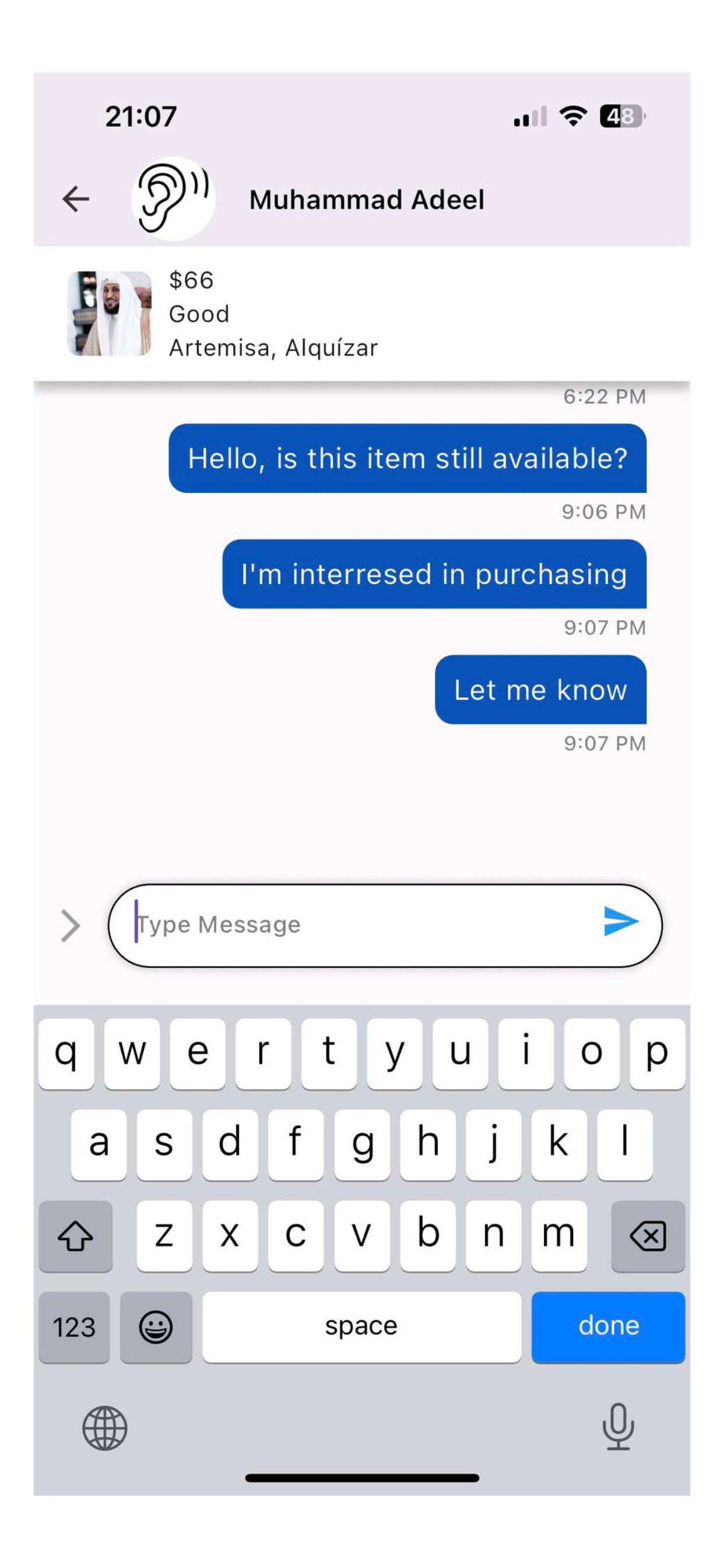Change keyboard language with globe icon

[105, 1427]
